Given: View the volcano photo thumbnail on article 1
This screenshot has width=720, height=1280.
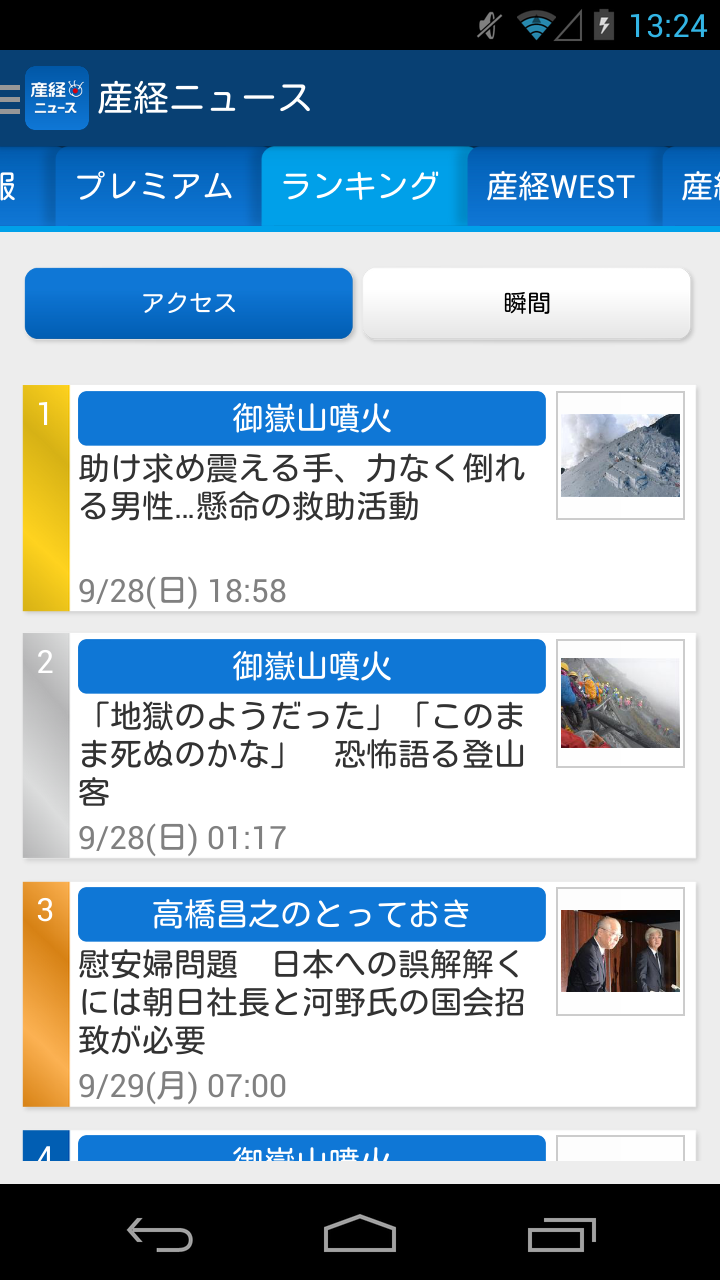Looking at the screenshot, I should 620,455.
